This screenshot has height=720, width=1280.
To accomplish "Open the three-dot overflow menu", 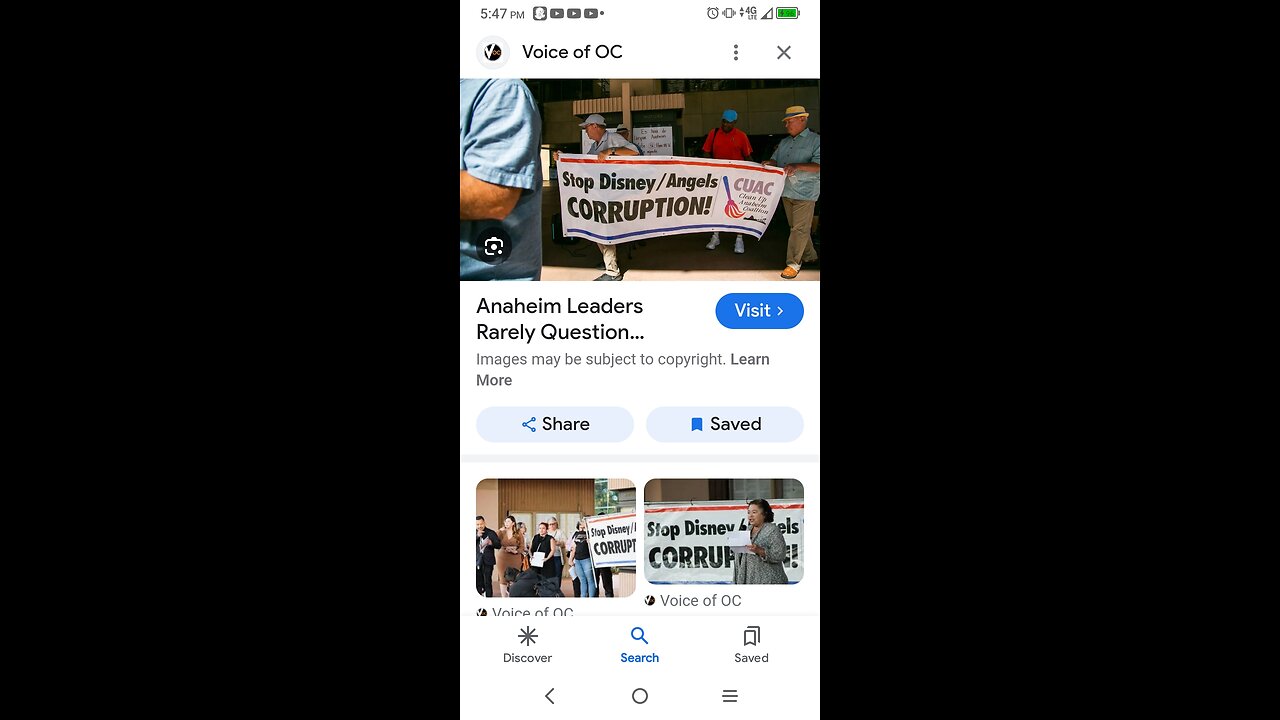I will point(736,52).
